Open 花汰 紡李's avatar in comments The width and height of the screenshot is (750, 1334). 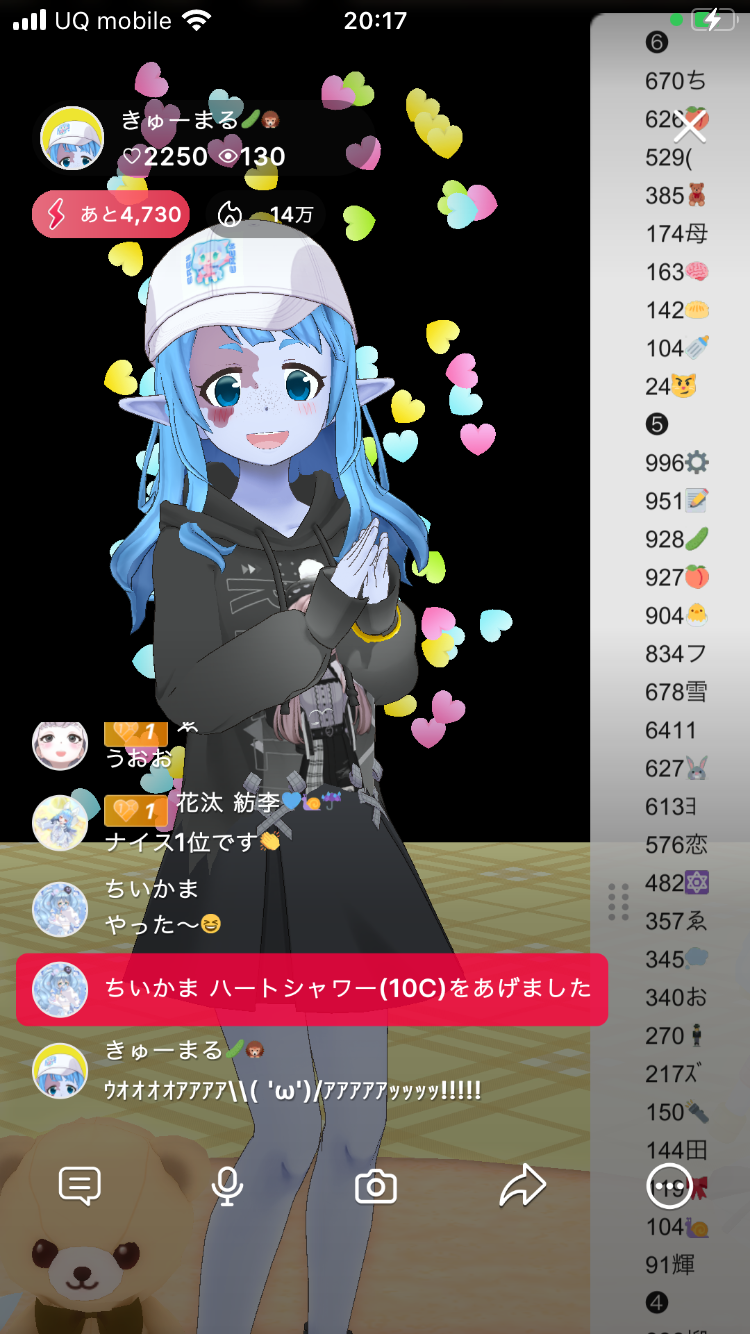tap(60, 822)
